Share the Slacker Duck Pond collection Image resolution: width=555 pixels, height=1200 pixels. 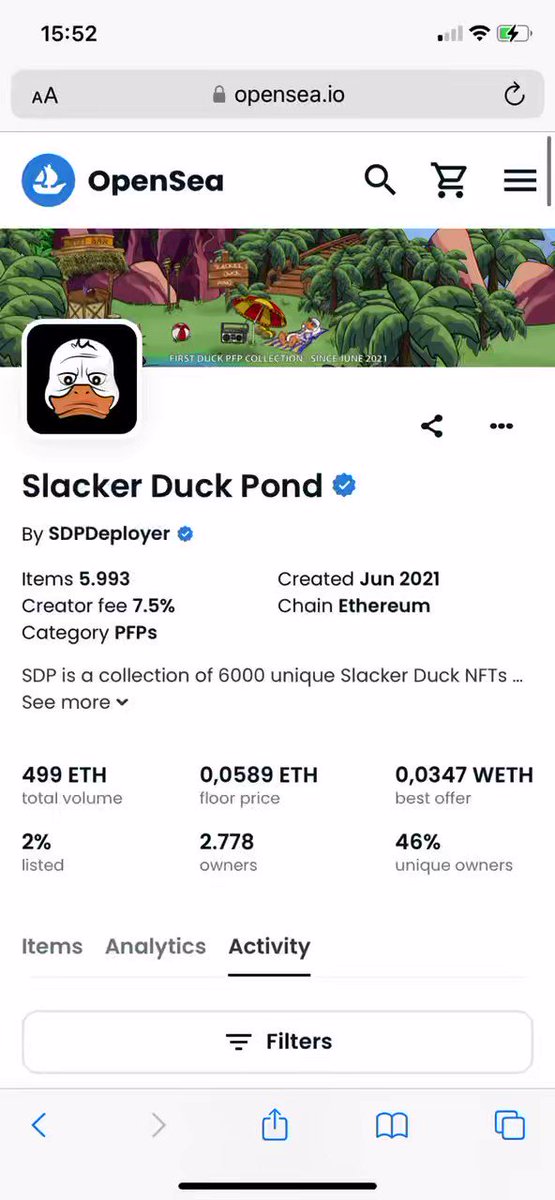click(432, 426)
